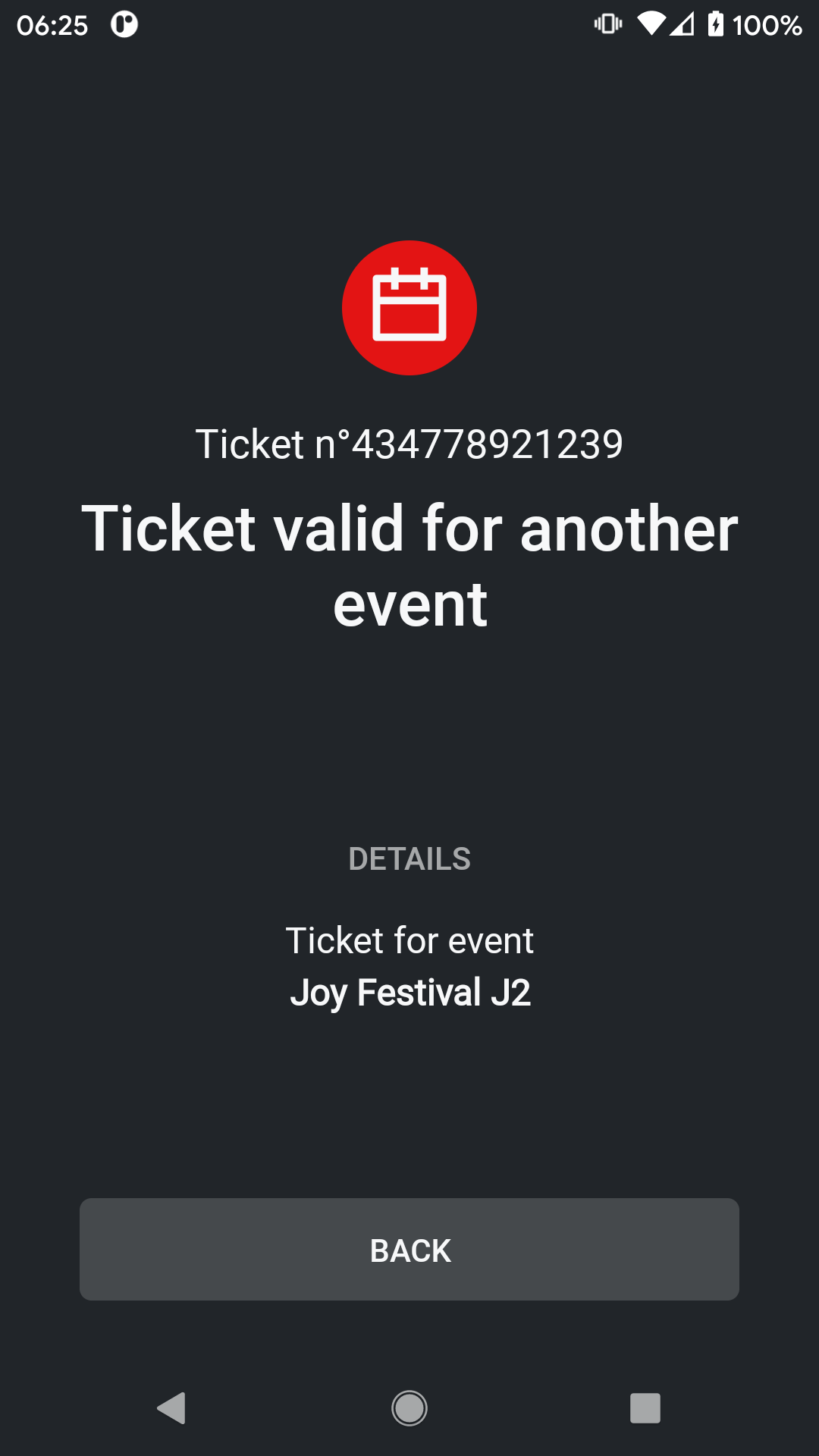Open the recent apps overview
This screenshot has width=819, height=1456.
(x=645, y=1408)
